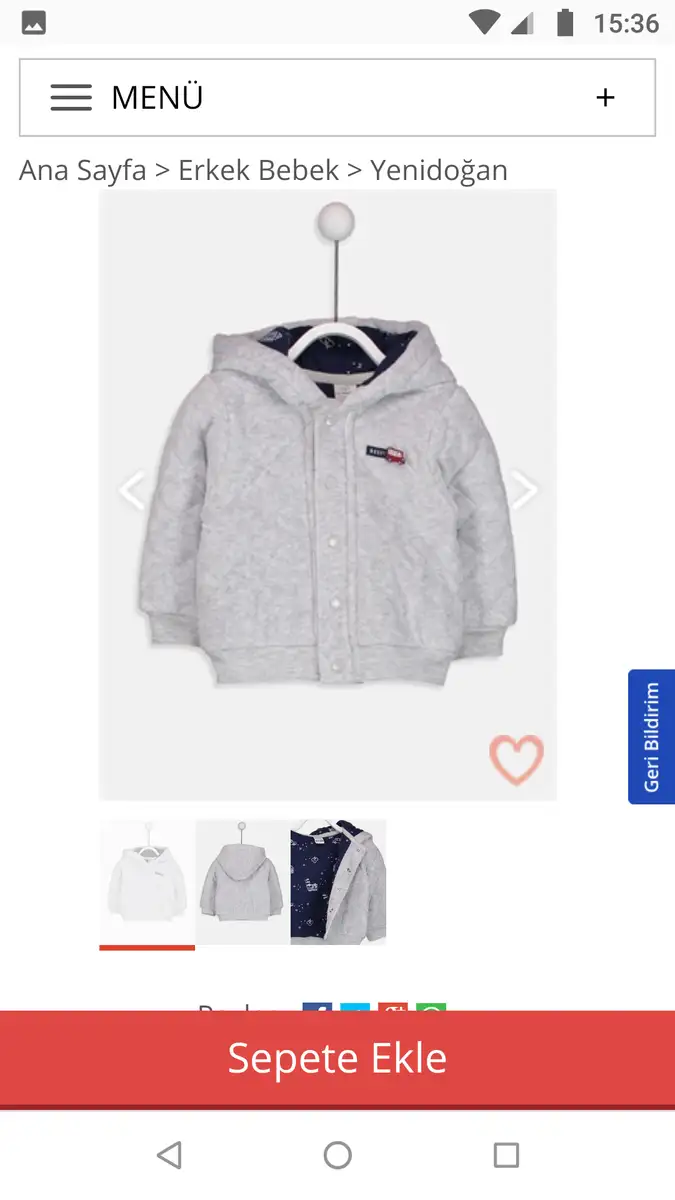Select the first front-view thumbnail
Viewport: 675px width, 1200px height.
[x=147, y=882]
